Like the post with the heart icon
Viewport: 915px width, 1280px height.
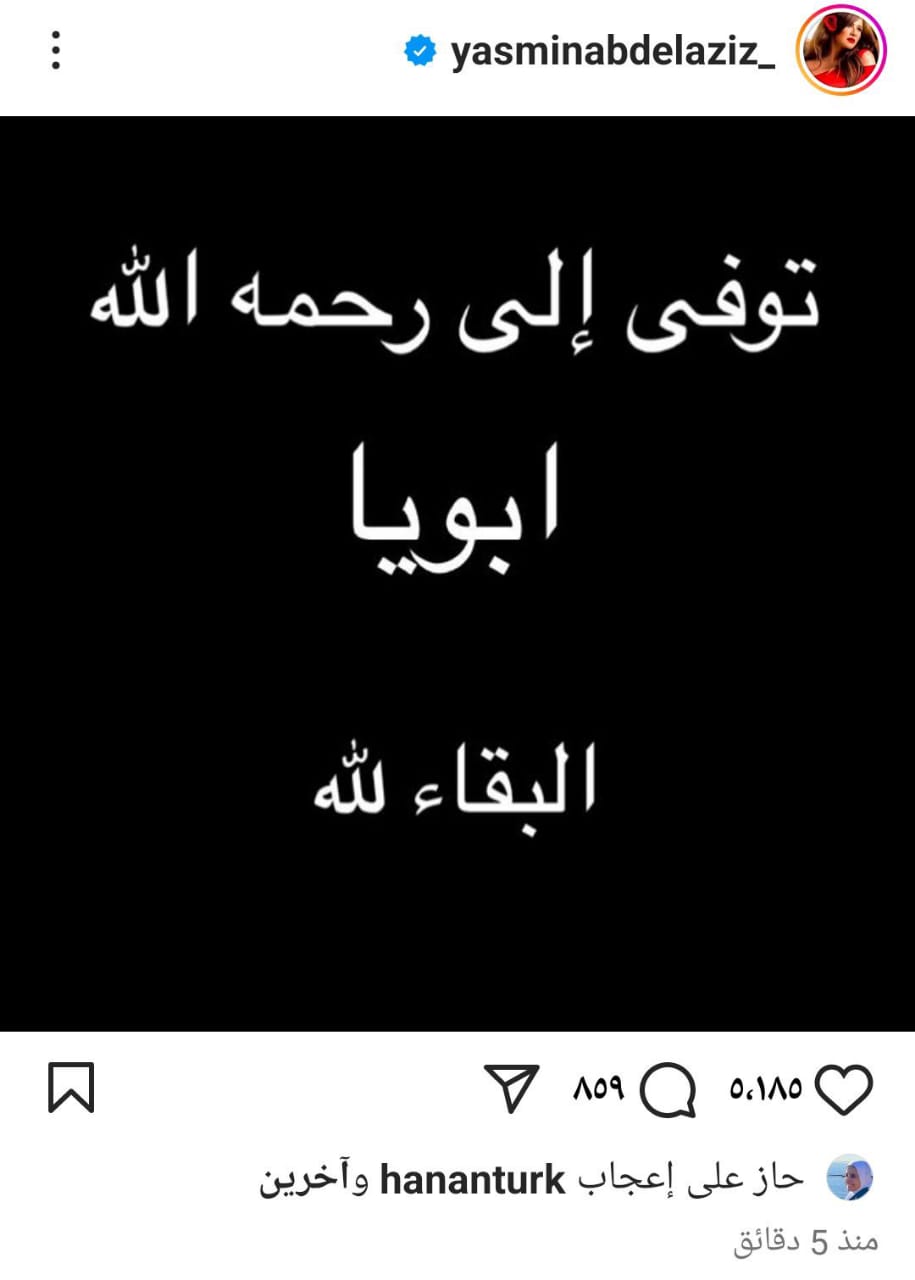point(845,1090)
